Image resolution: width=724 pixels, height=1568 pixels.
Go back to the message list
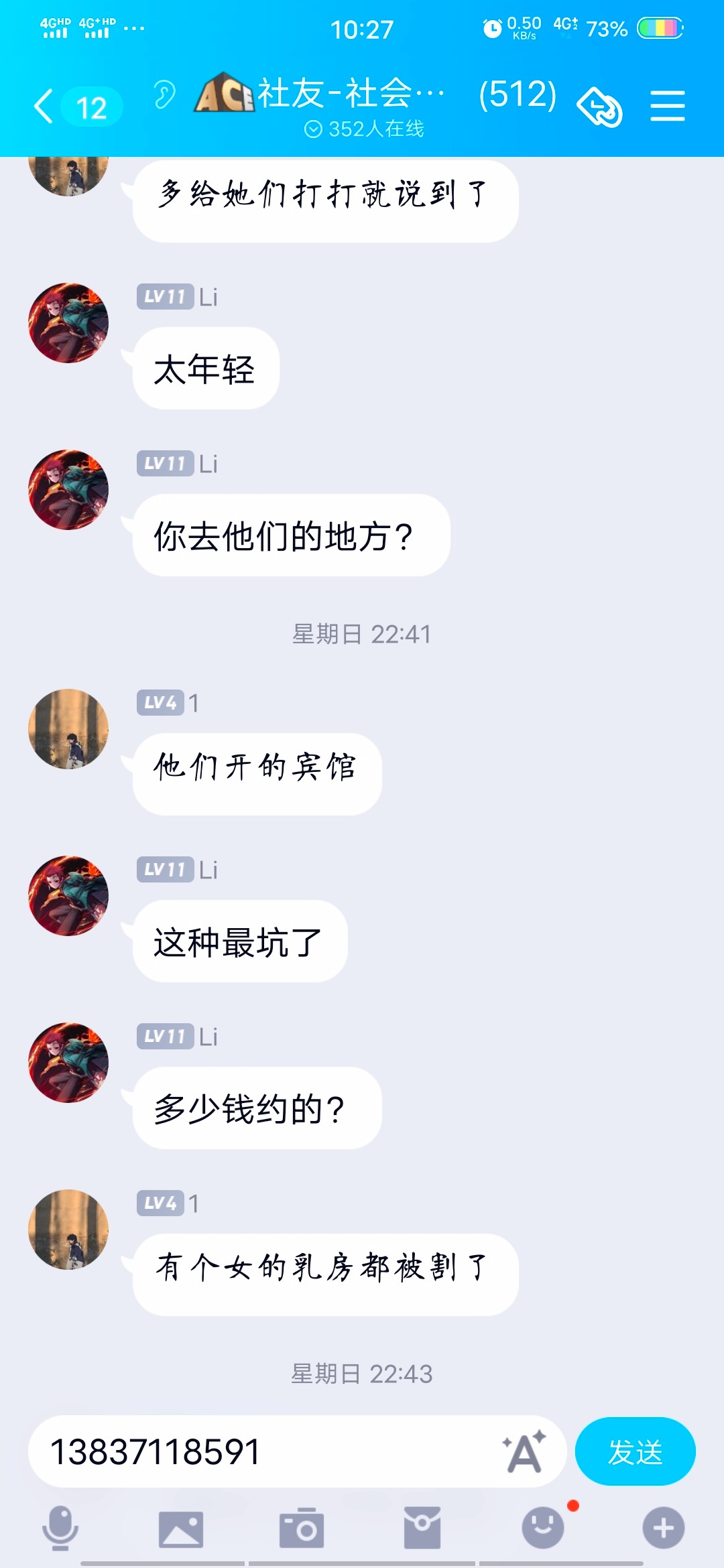[x=44, y=107]
